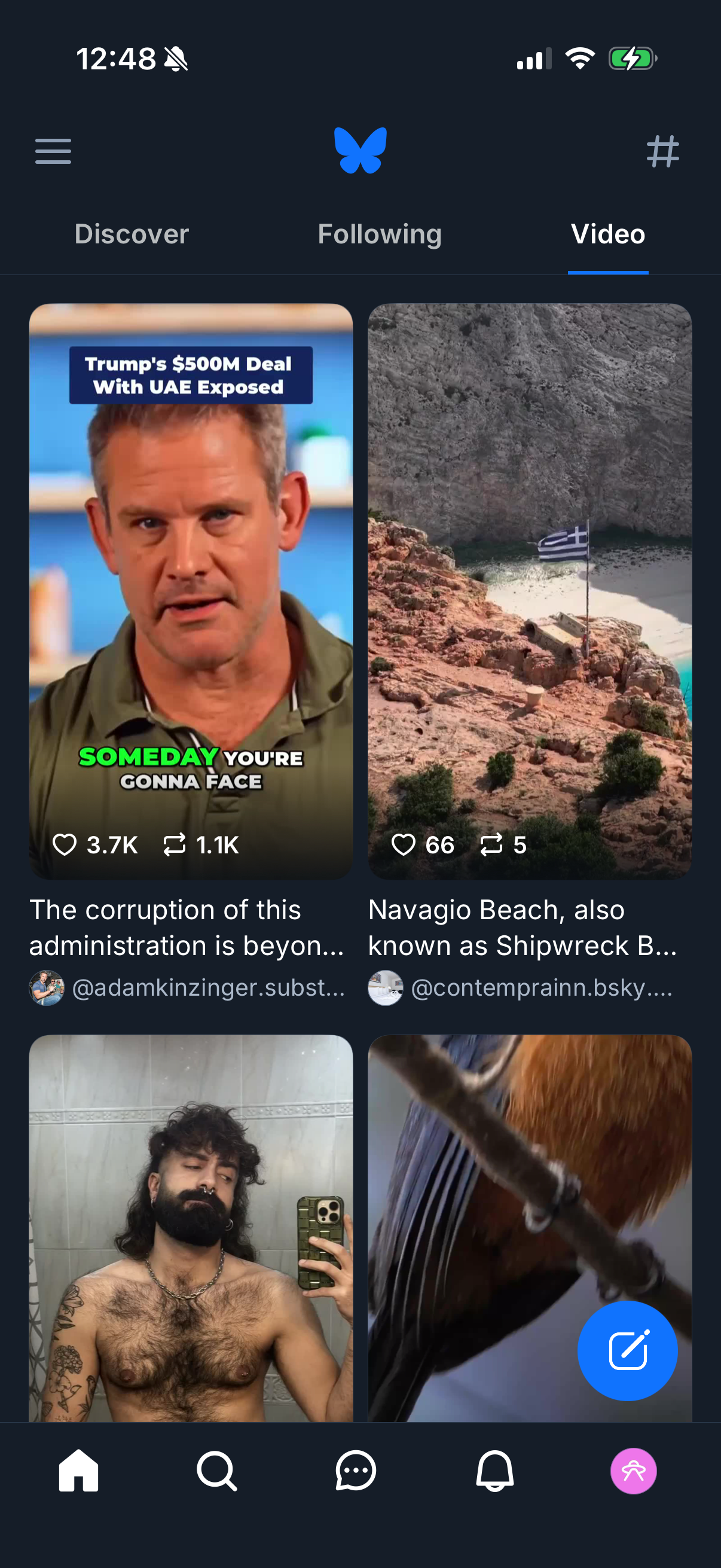Repost the Navagio Beach video
This screenshot has width=721, height=1568.
tap(490, 844)
